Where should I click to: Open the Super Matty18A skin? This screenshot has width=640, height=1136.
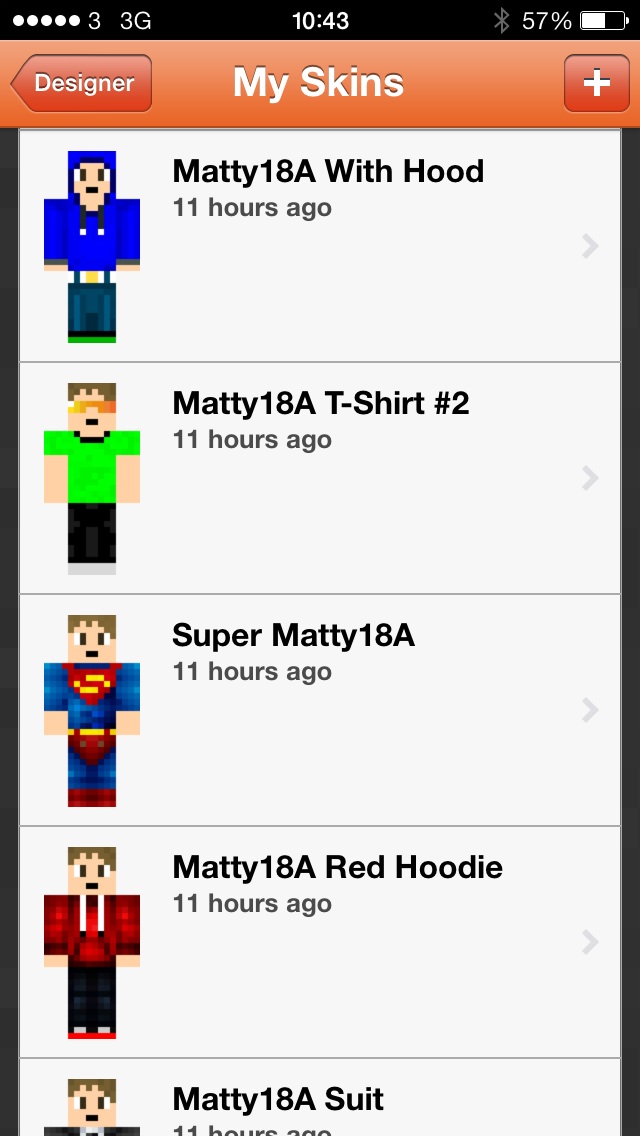320,710
